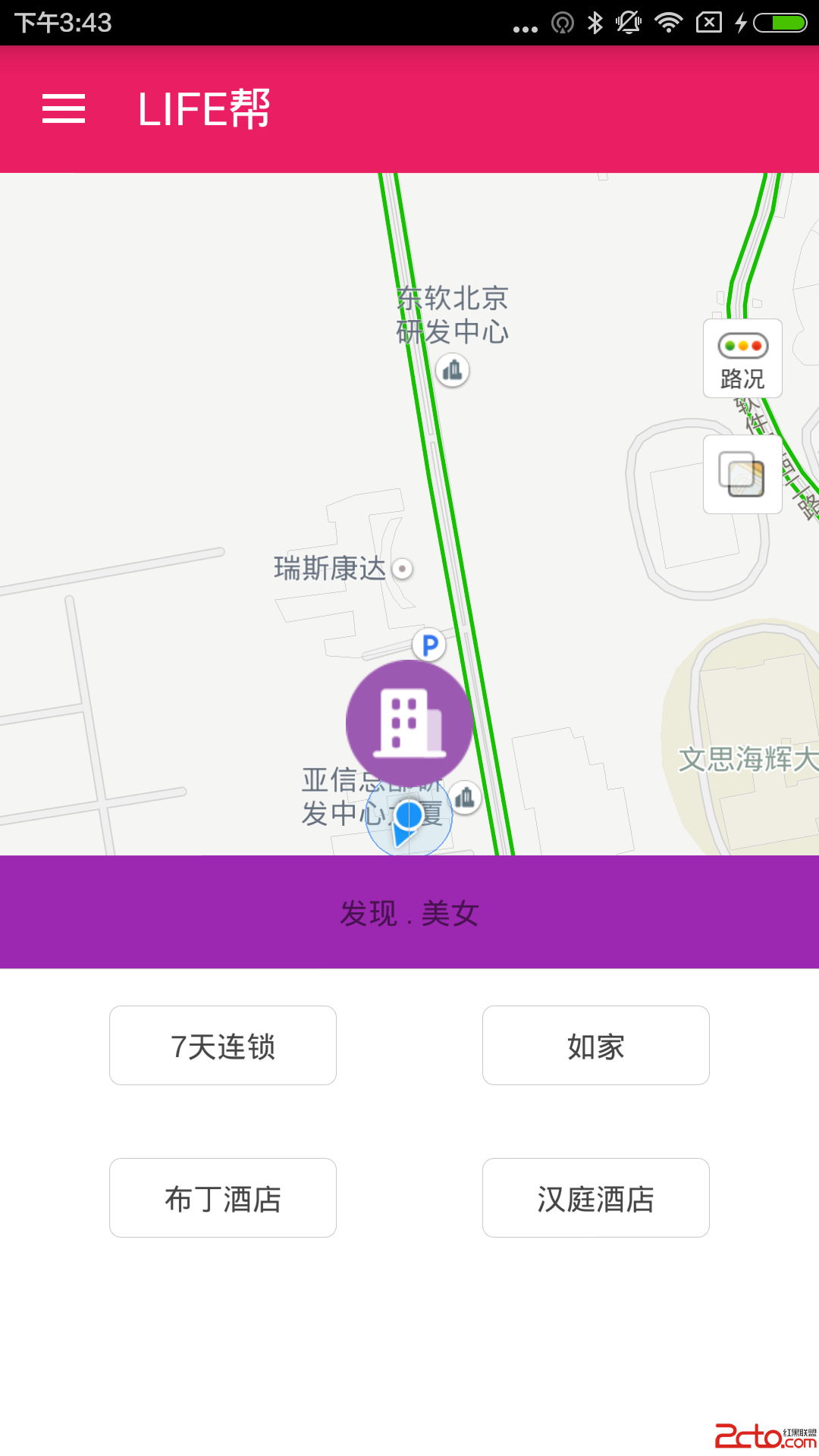Open the navigation drawer menu

[x=64, y=110]
